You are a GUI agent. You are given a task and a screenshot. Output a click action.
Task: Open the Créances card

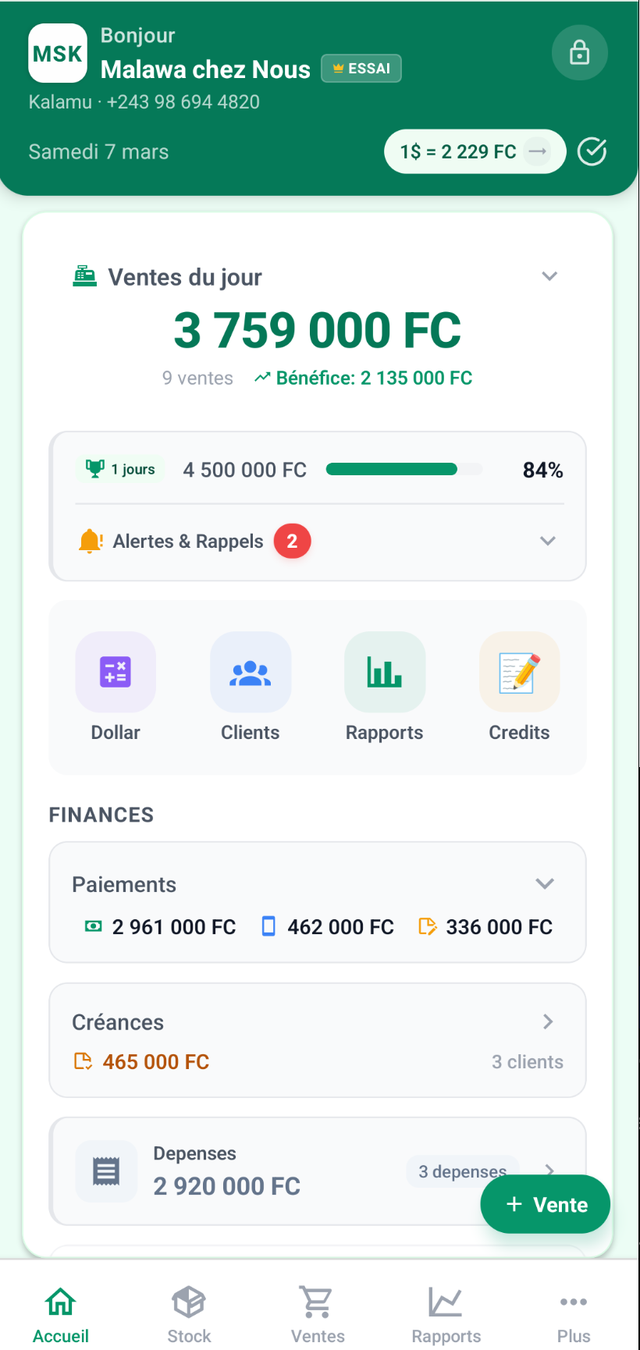(x=317, y=1040)
